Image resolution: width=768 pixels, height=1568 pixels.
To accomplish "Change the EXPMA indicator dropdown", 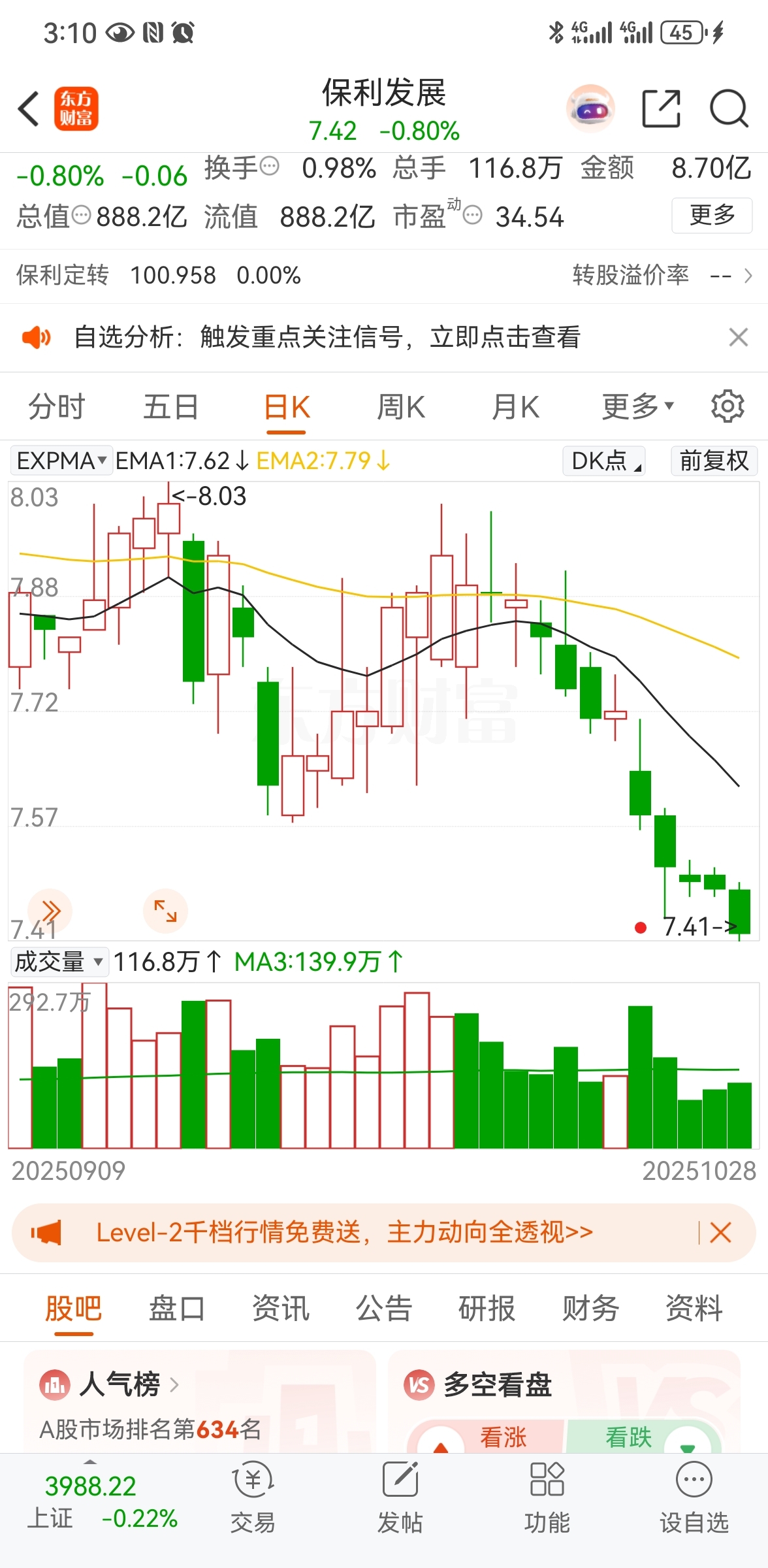I will point(61,461).
